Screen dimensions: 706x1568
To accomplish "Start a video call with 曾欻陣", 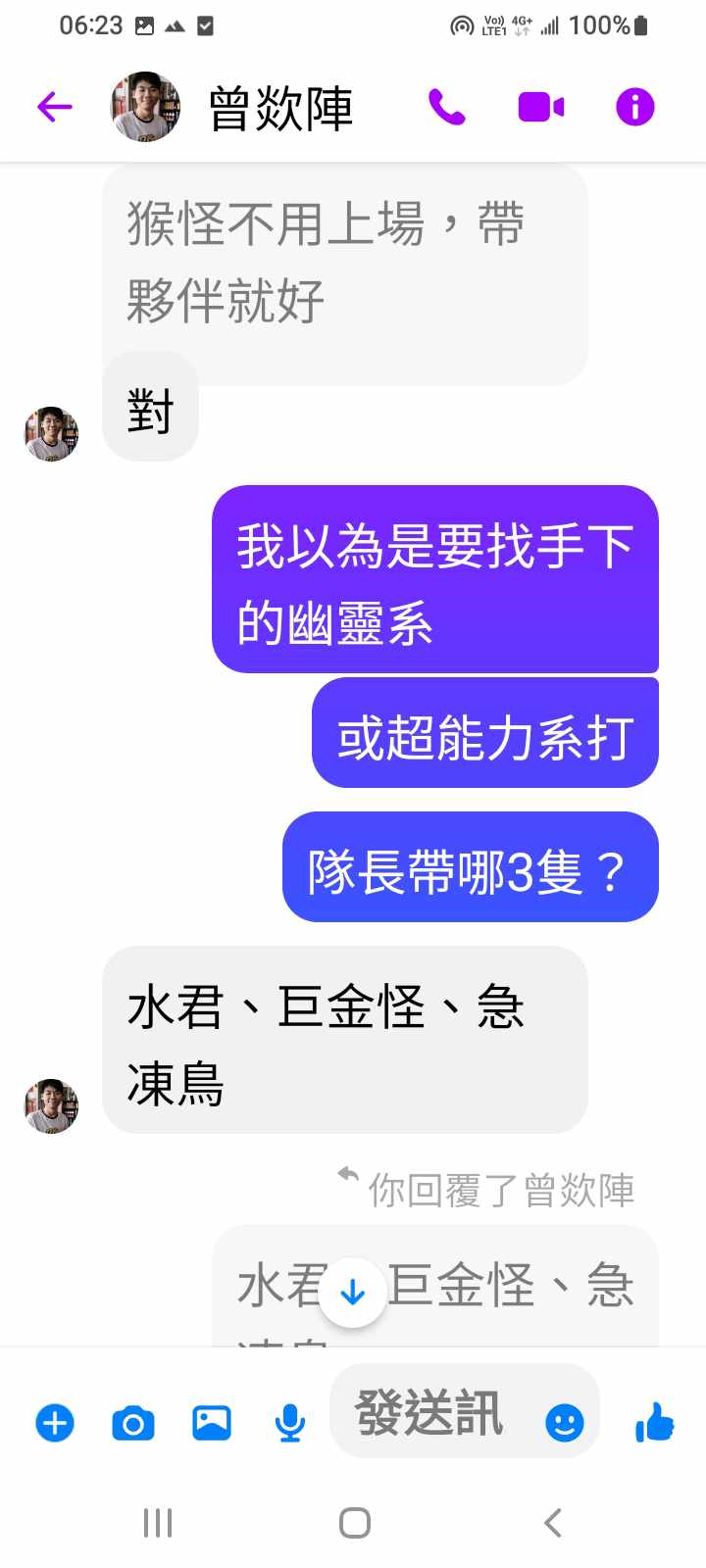I will click(x=540, y=107).
